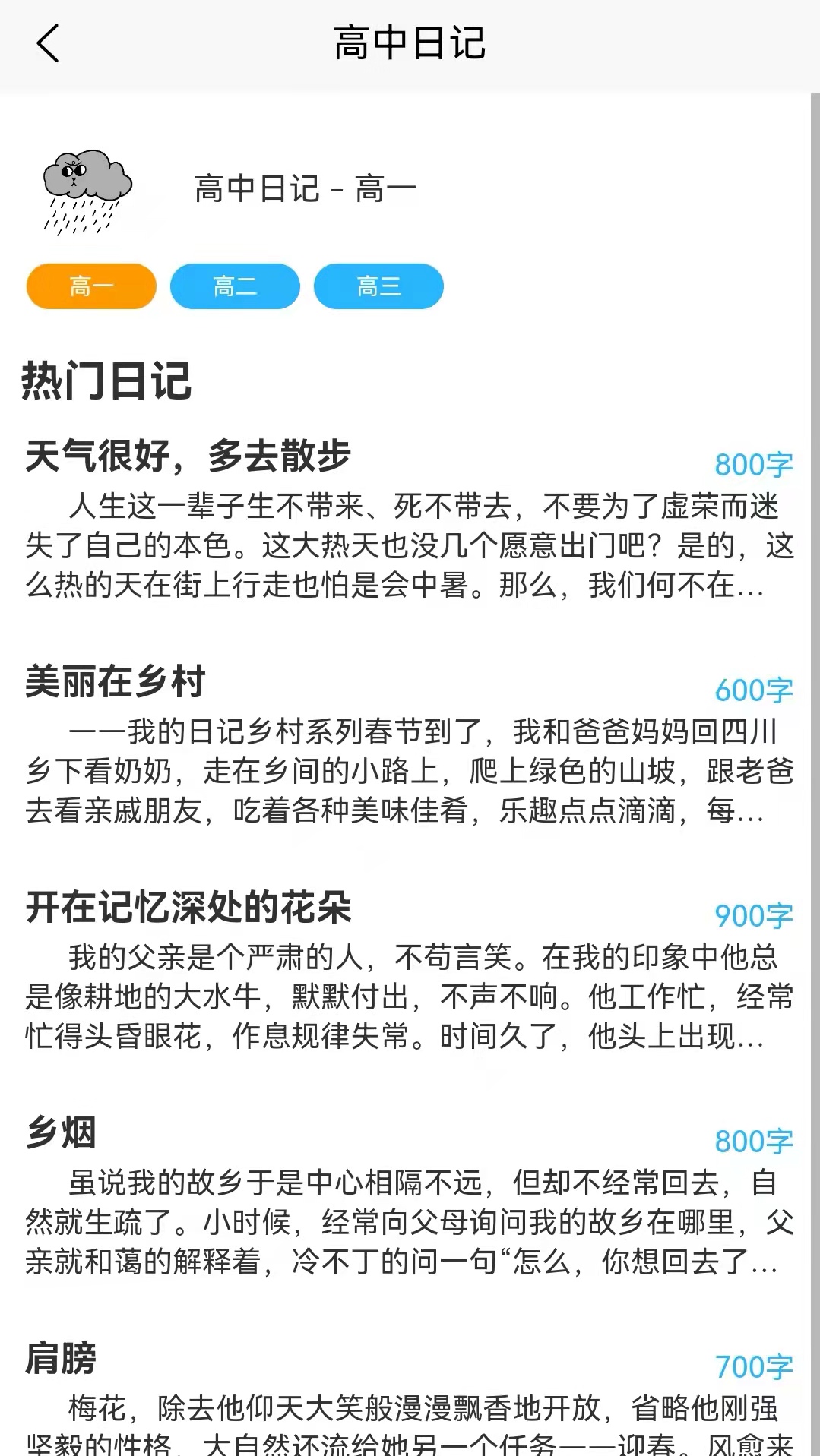820x1456 pixels.
Task: Select the 高一 grade tab
Action: pos(90,286)
